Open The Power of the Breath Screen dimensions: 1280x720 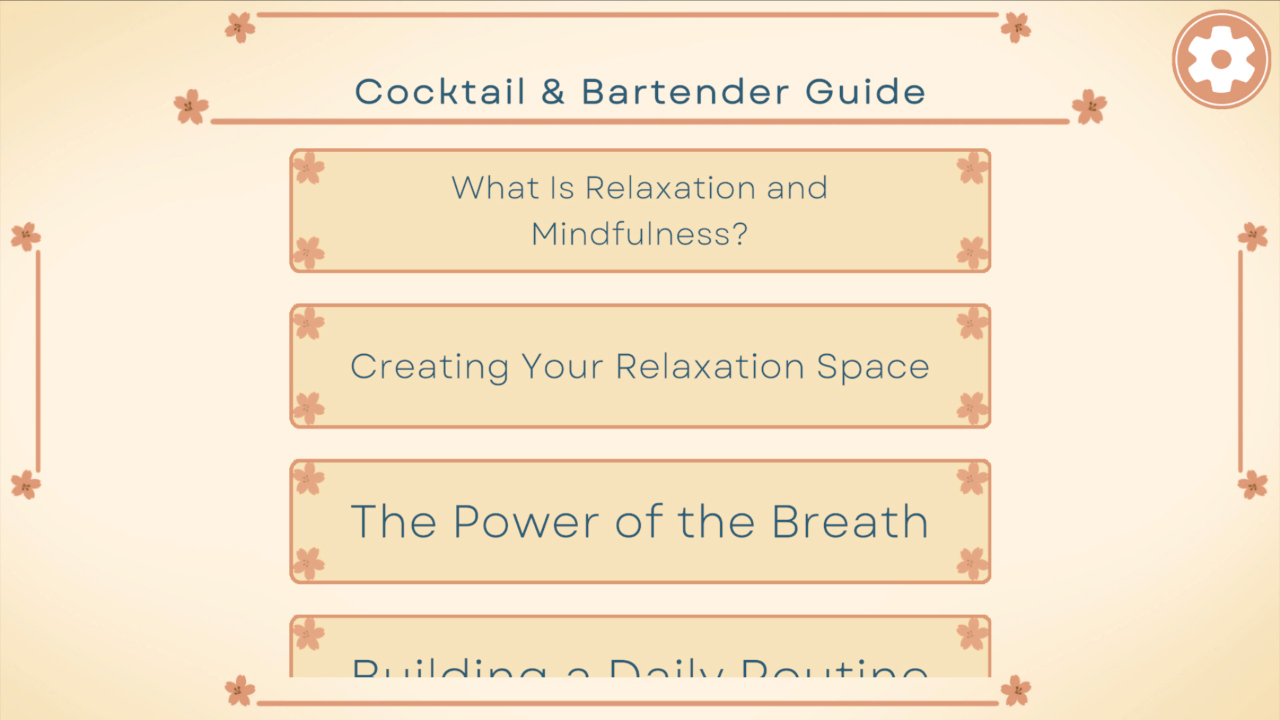coord(640,521)
